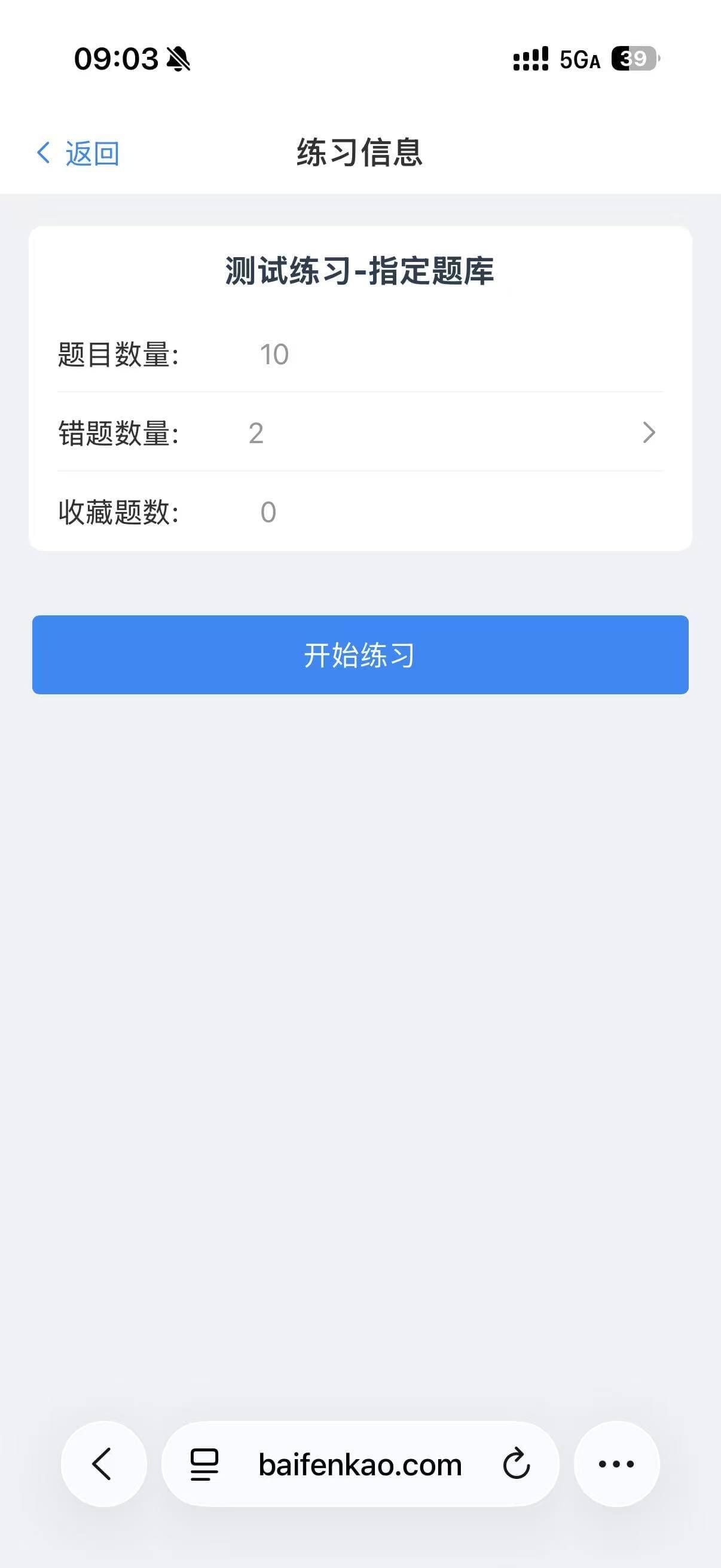Tap the cellular signal bars
The image size is (721, 1568).
[x=529, y=59]
